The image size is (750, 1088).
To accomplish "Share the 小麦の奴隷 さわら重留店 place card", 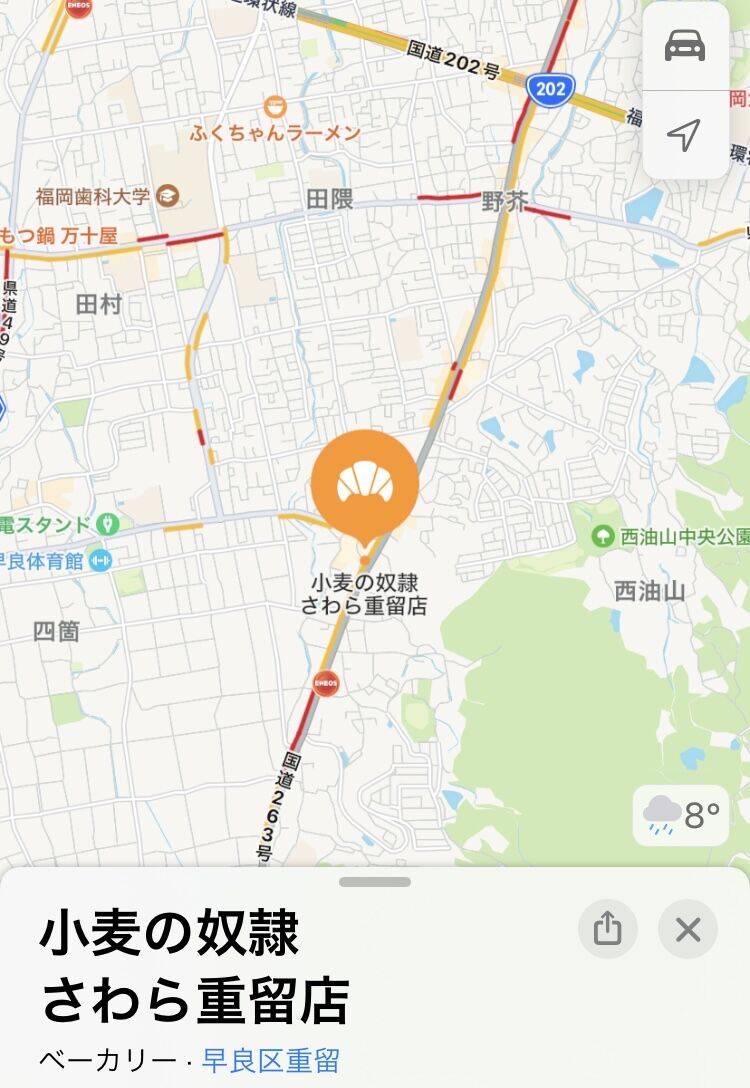I will coord(607,929).
